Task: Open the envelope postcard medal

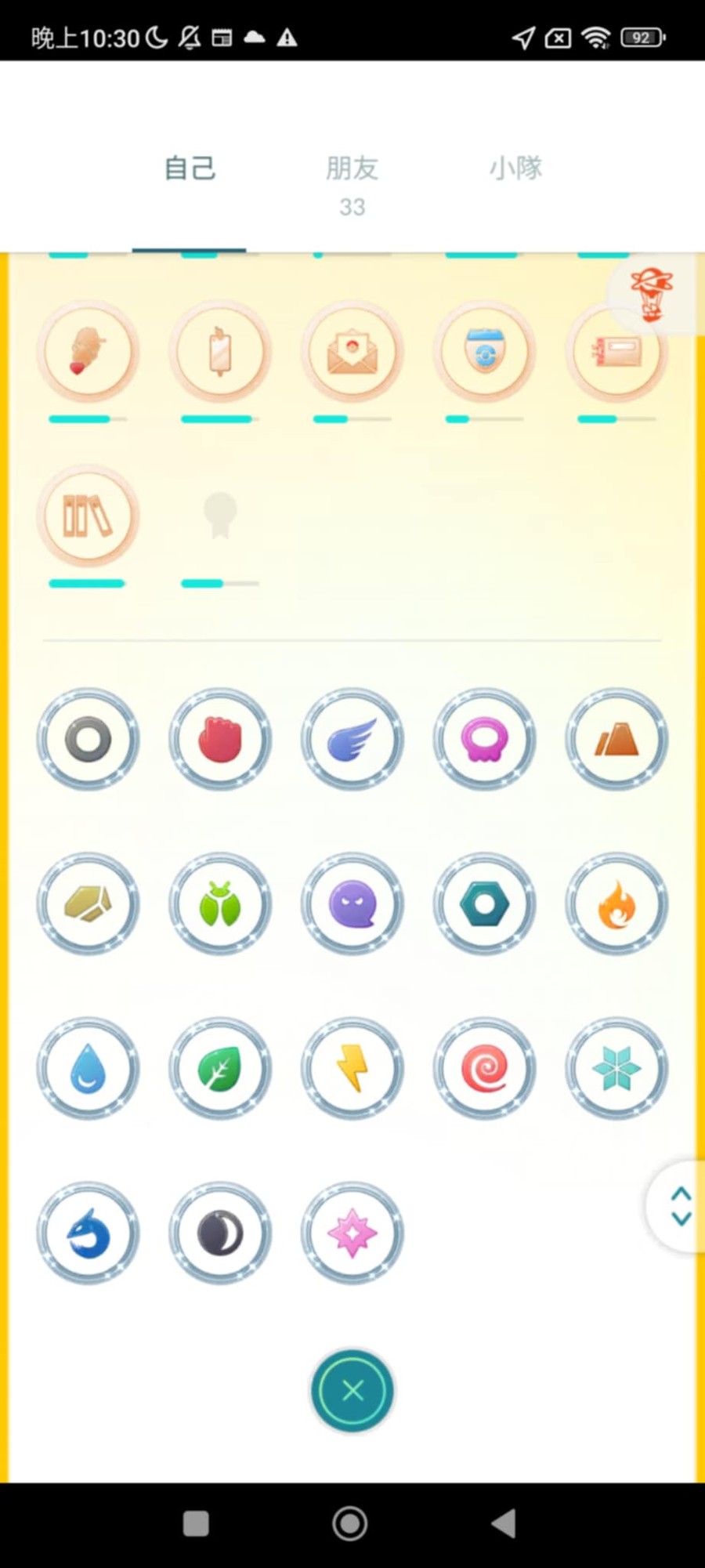Action: tap(352, 352)
